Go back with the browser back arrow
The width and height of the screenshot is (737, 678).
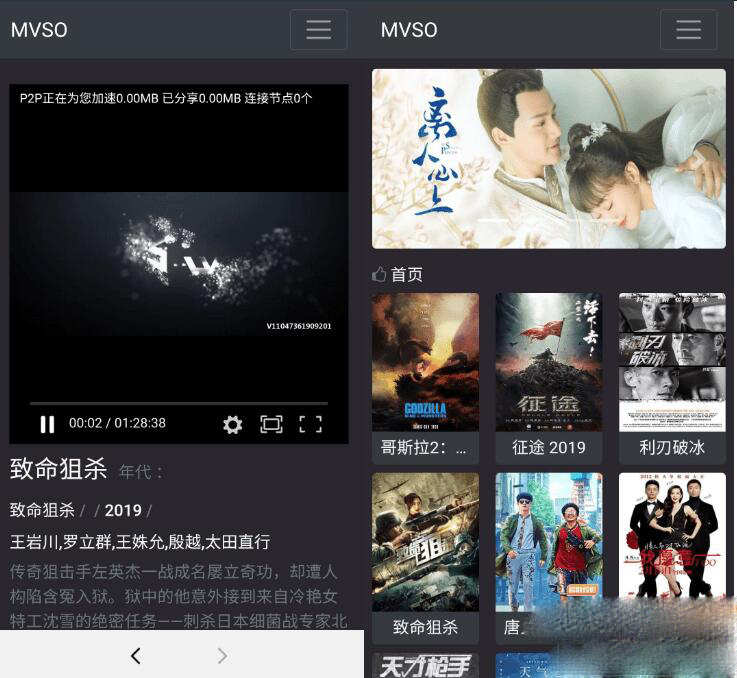pos(136,656)
